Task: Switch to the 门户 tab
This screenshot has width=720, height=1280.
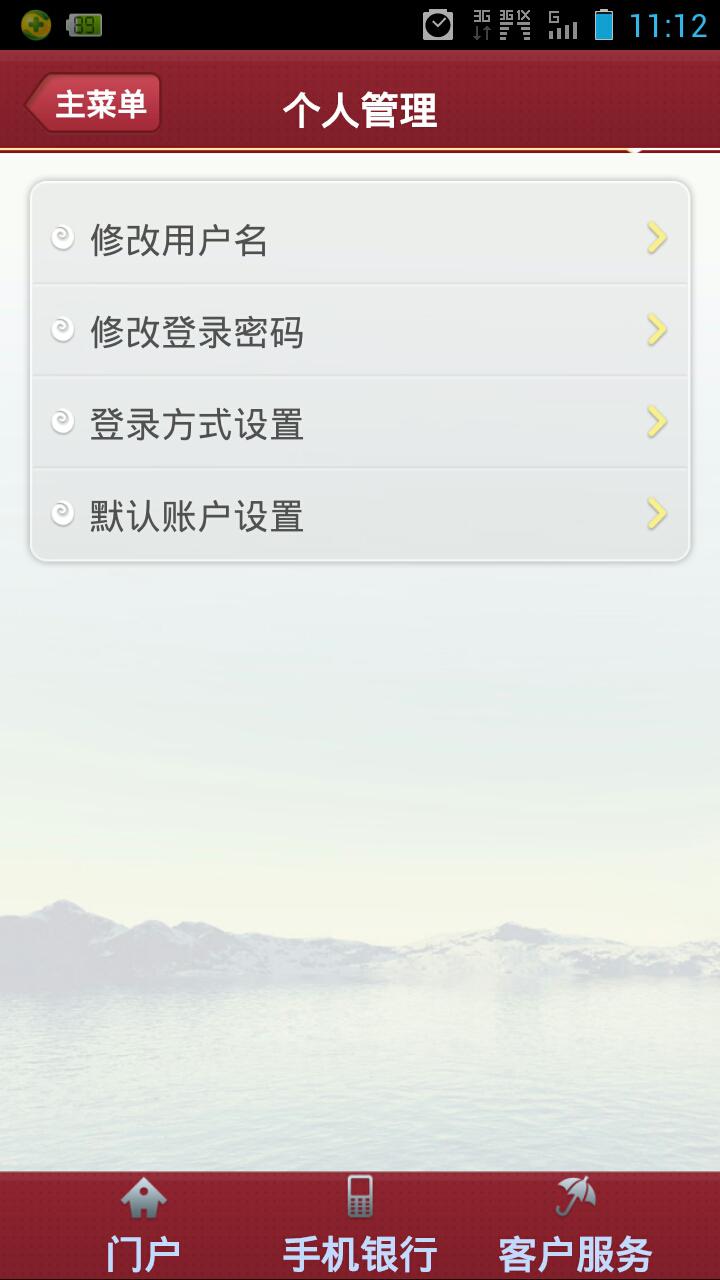Action: point(143,1226)
